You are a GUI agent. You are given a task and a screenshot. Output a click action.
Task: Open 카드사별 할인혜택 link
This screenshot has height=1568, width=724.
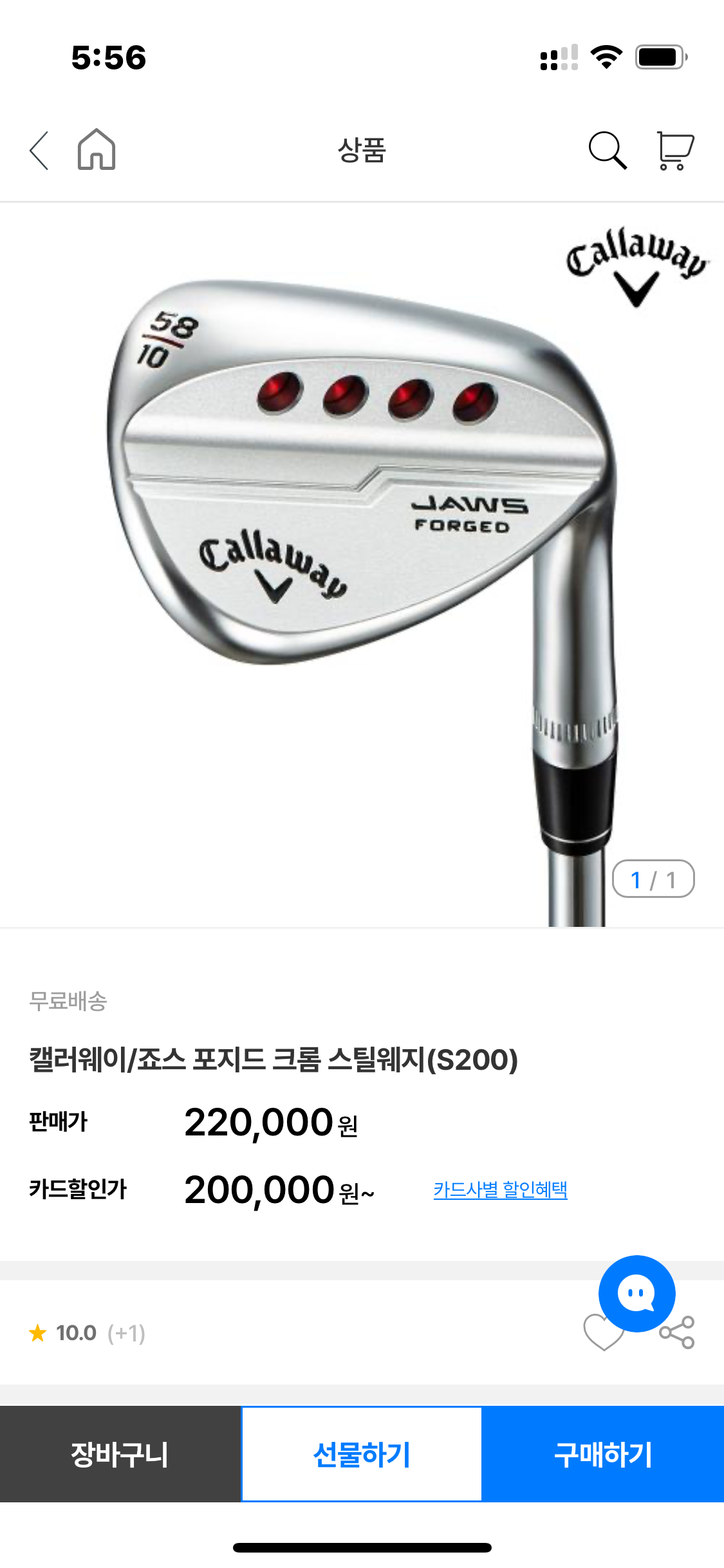(x=500, y=1190)
